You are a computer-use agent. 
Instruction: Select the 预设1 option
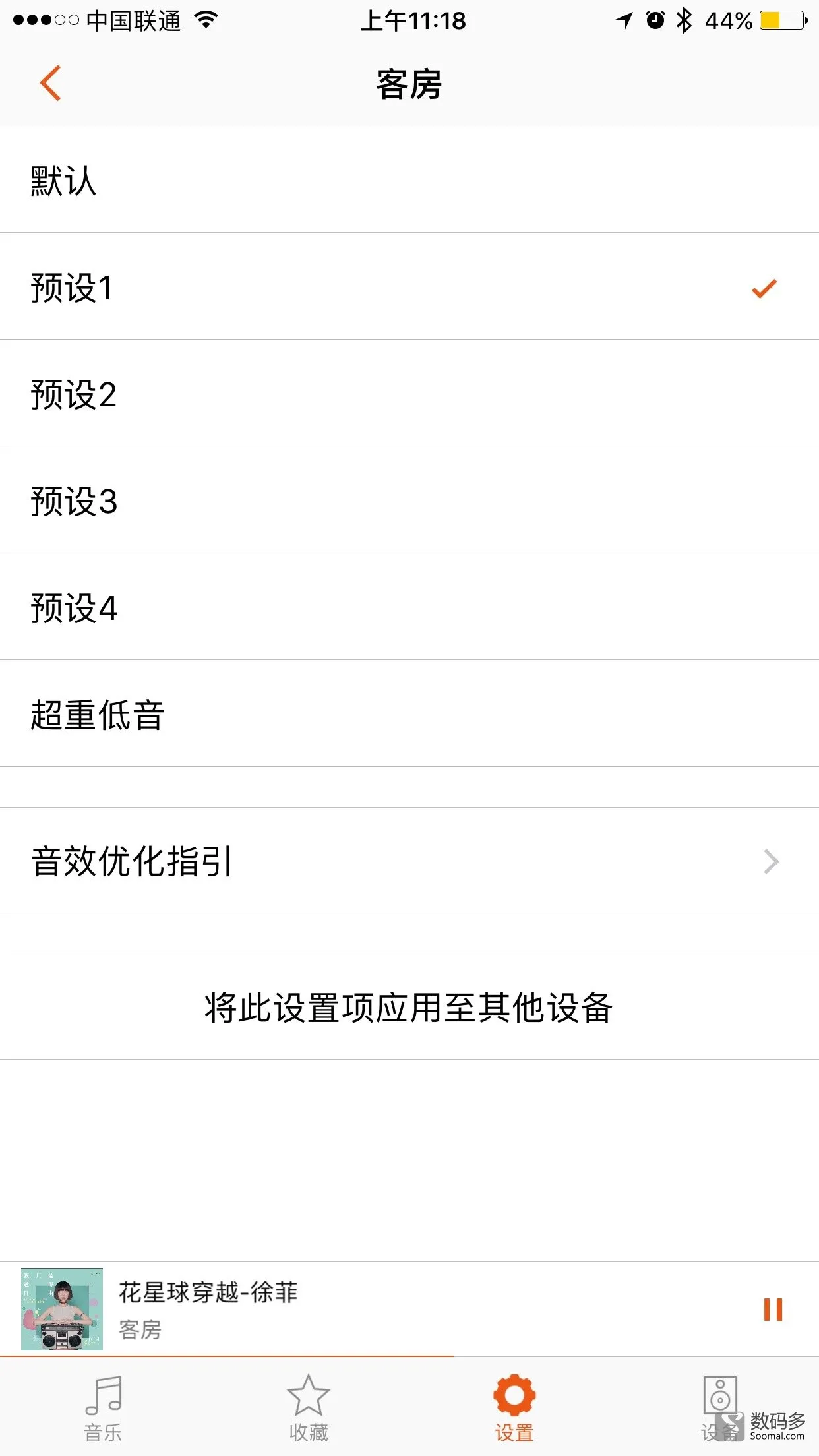pos(409,286)
